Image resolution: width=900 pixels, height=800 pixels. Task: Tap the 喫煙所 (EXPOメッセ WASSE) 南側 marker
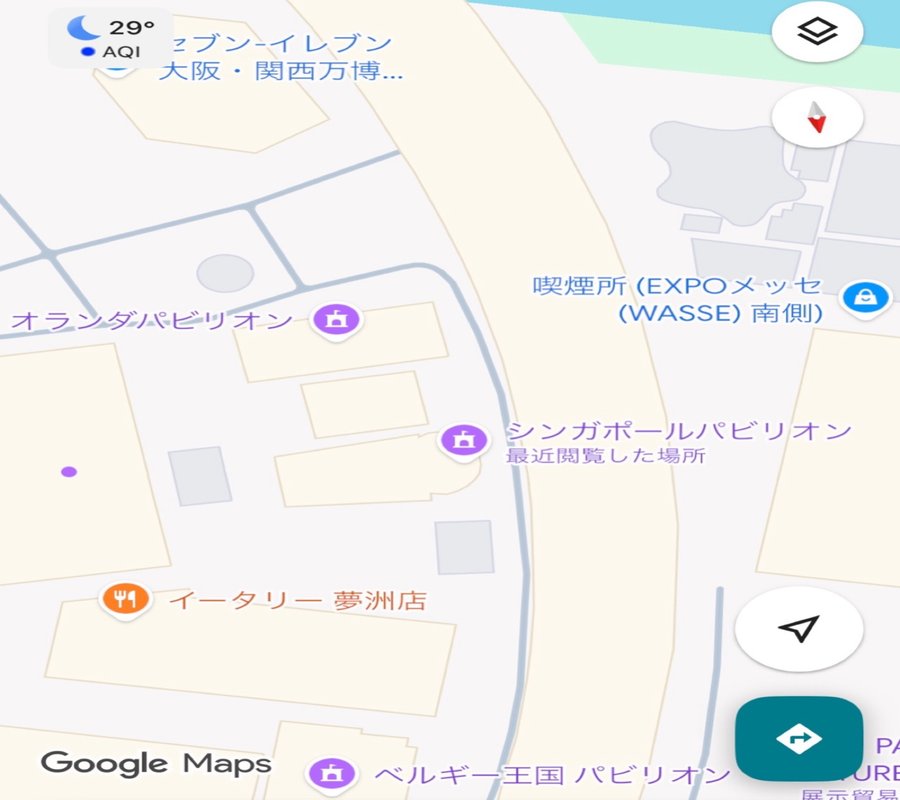pos(864,297)
